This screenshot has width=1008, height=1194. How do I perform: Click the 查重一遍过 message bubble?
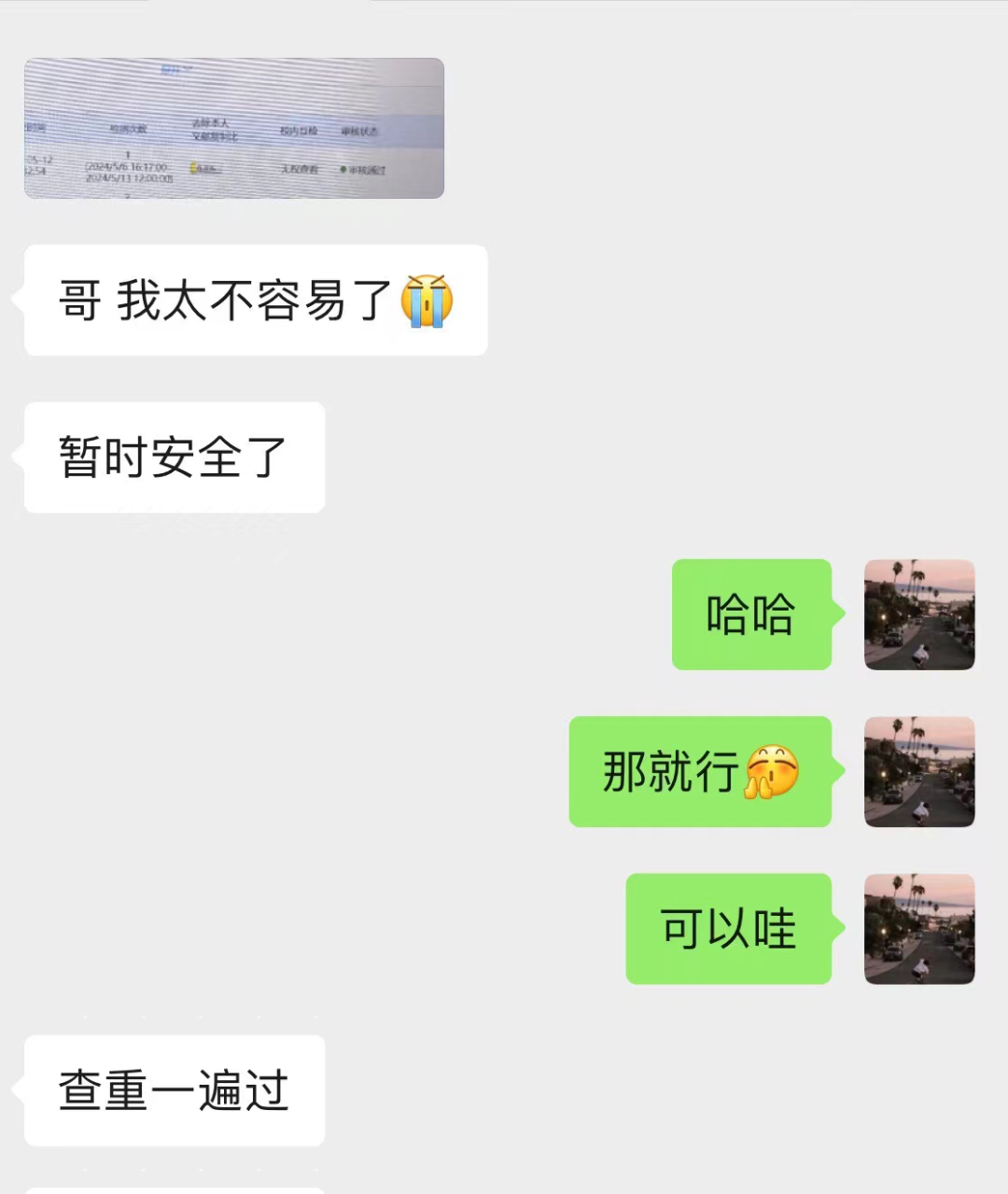pos(174,1090)
